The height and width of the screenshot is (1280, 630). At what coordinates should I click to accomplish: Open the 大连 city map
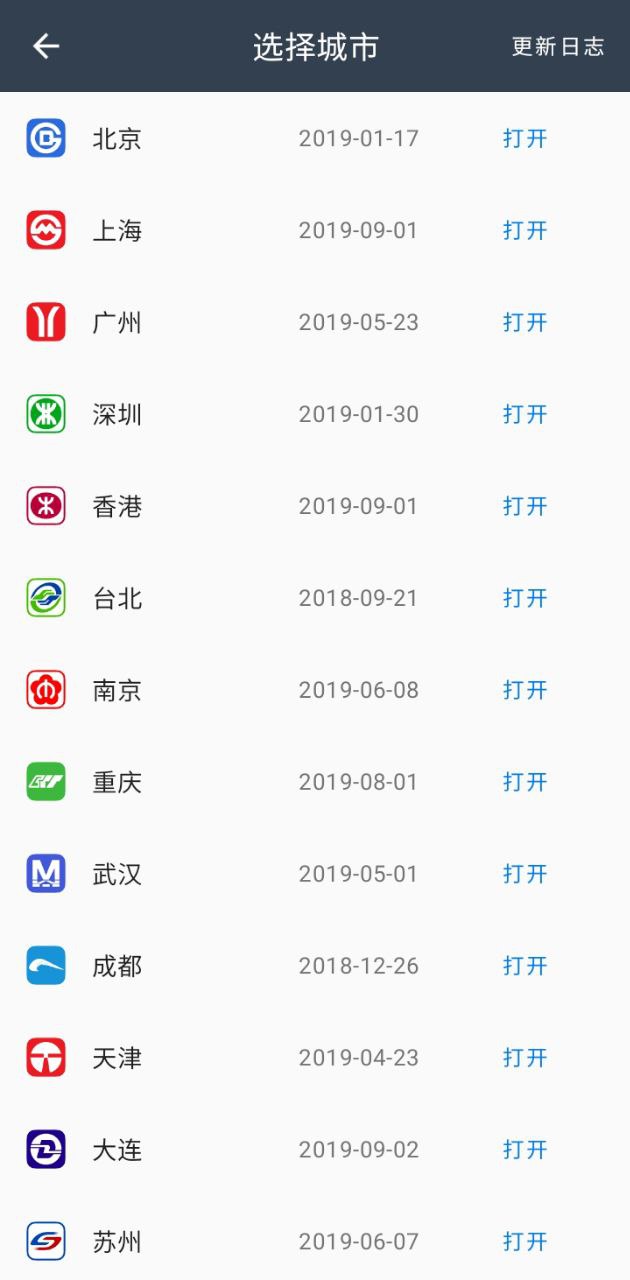(x=525, y=1151)
